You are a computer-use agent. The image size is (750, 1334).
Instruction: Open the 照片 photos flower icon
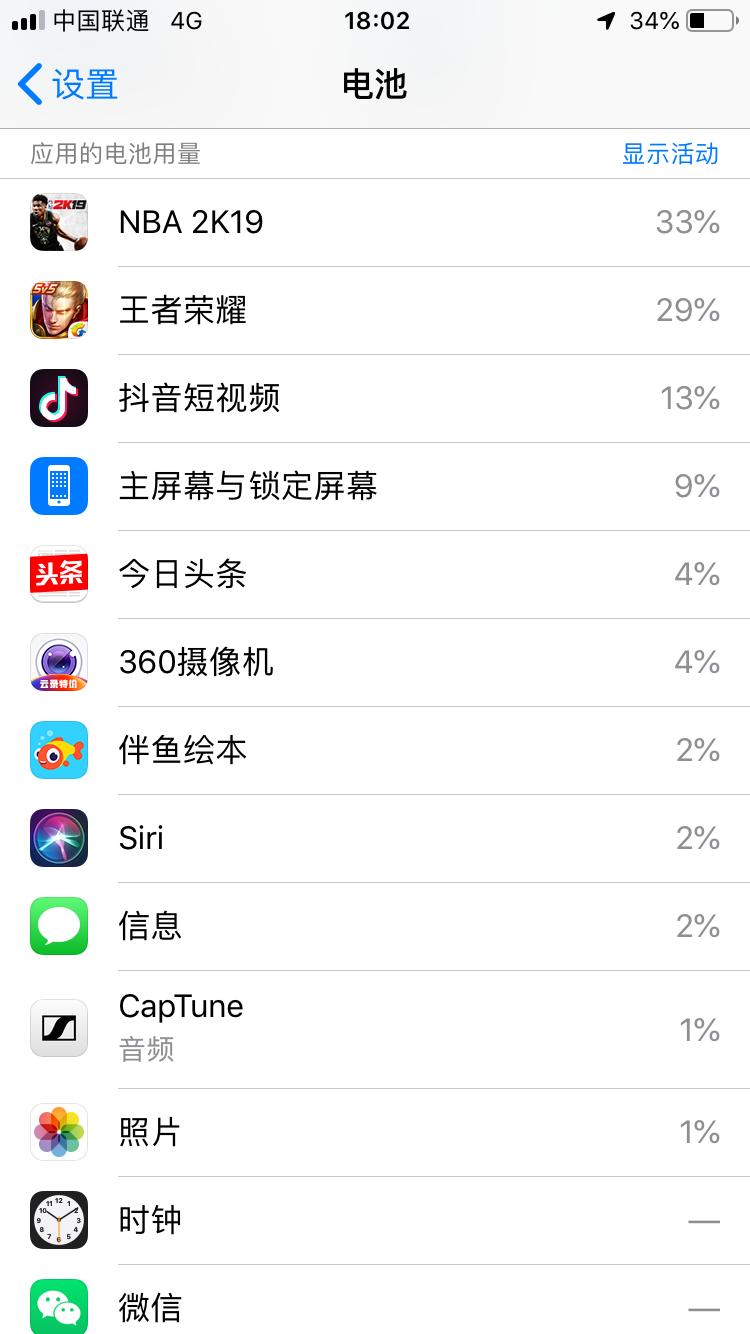pyautogui.click(x=58, y=1132)
